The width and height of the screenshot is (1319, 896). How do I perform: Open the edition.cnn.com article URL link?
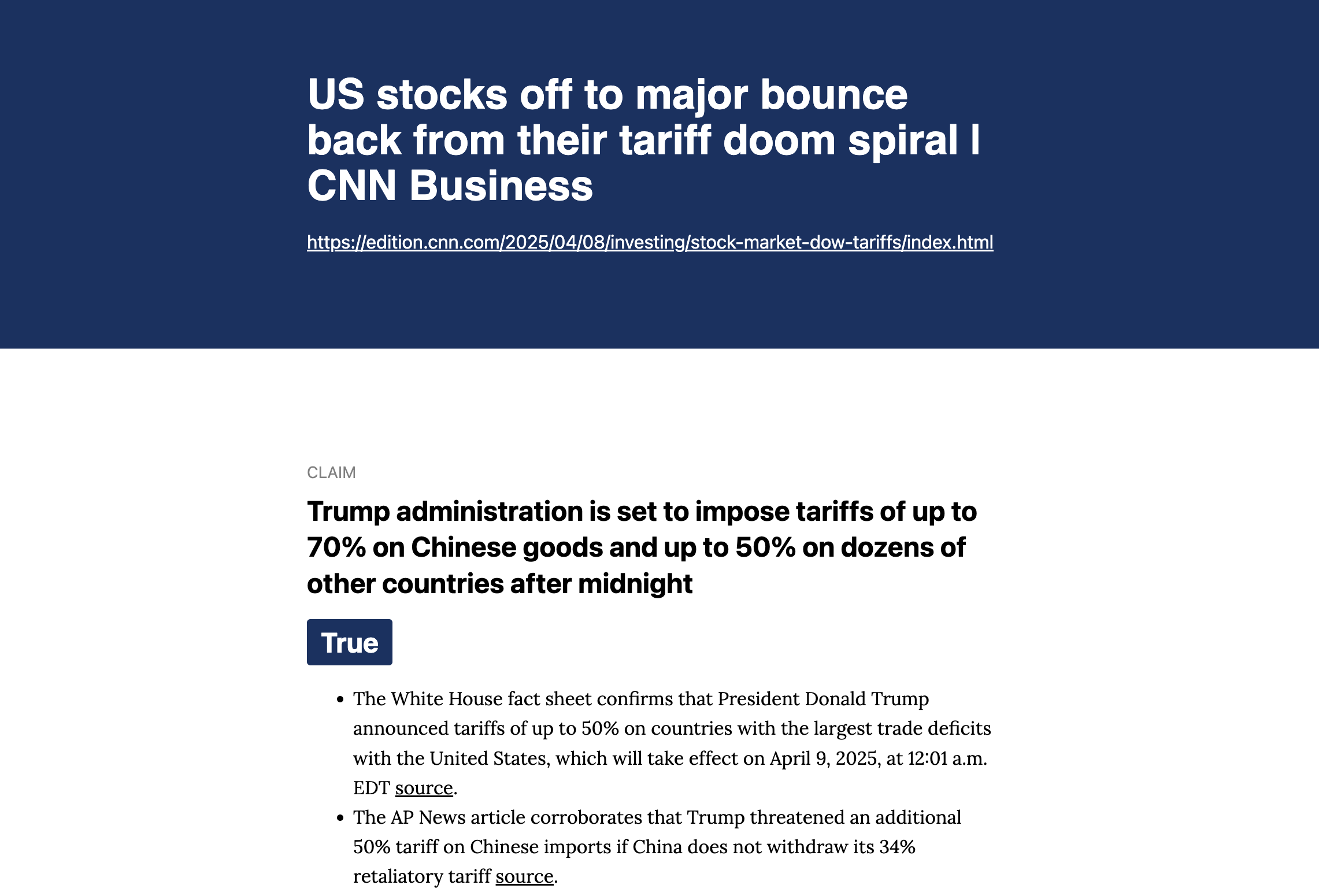650,242
